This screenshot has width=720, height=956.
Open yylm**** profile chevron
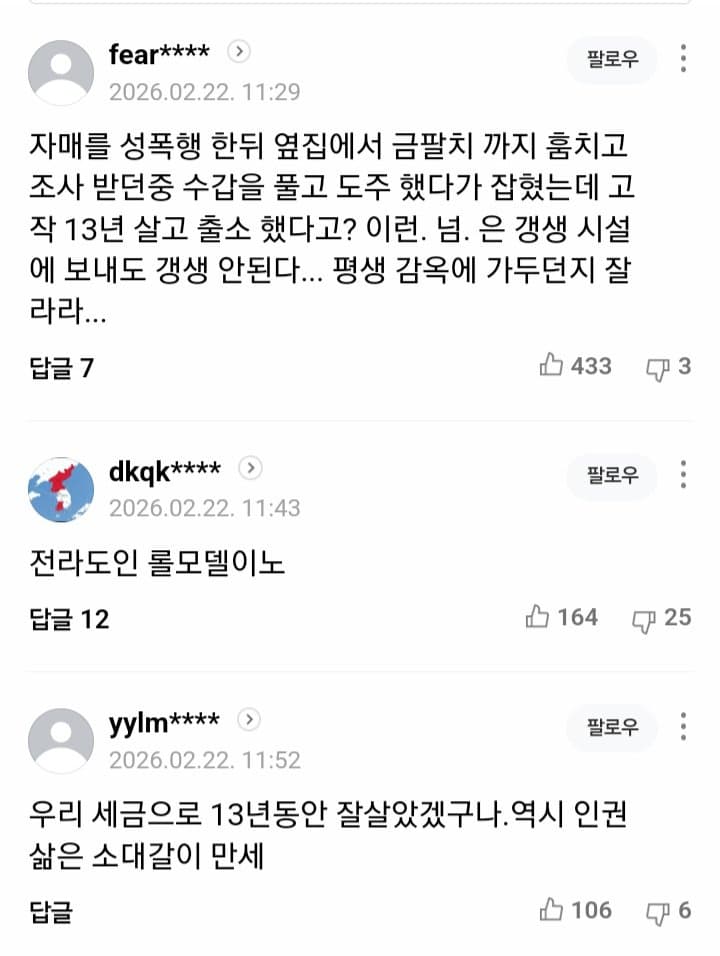pos(250,719)
